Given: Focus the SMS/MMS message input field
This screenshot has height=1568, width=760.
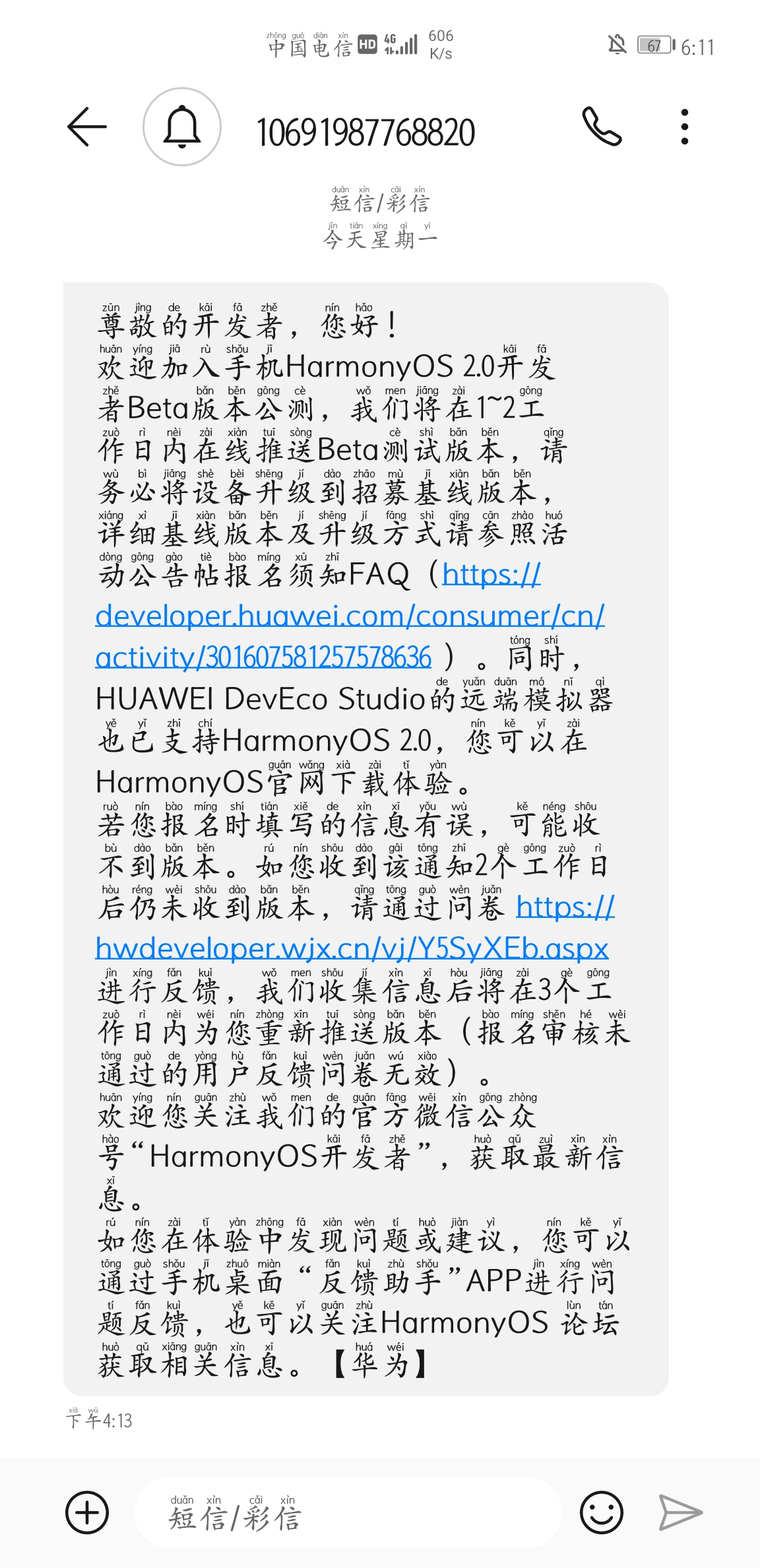Looking at the screenshot, I should [x=350, y=1513].
